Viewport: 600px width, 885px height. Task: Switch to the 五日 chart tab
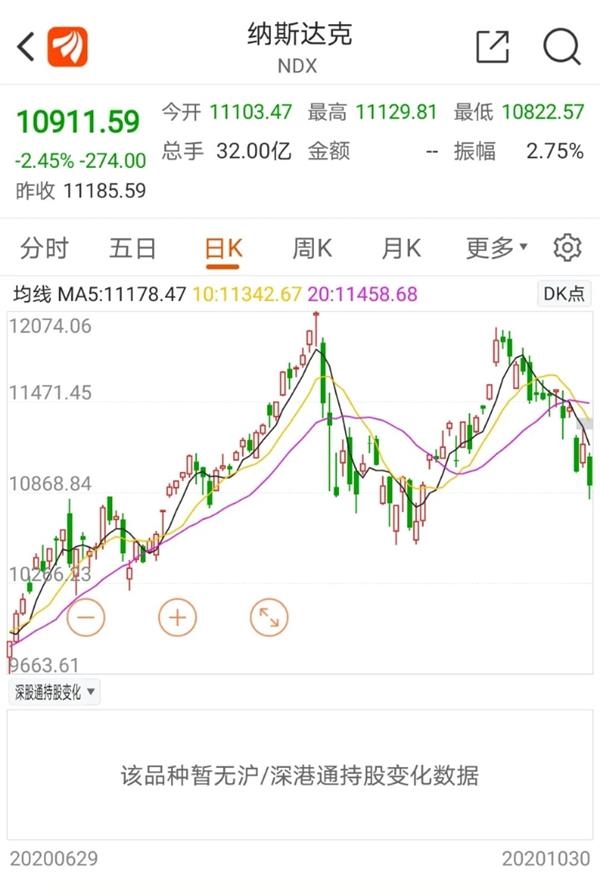tap(133, 248)
